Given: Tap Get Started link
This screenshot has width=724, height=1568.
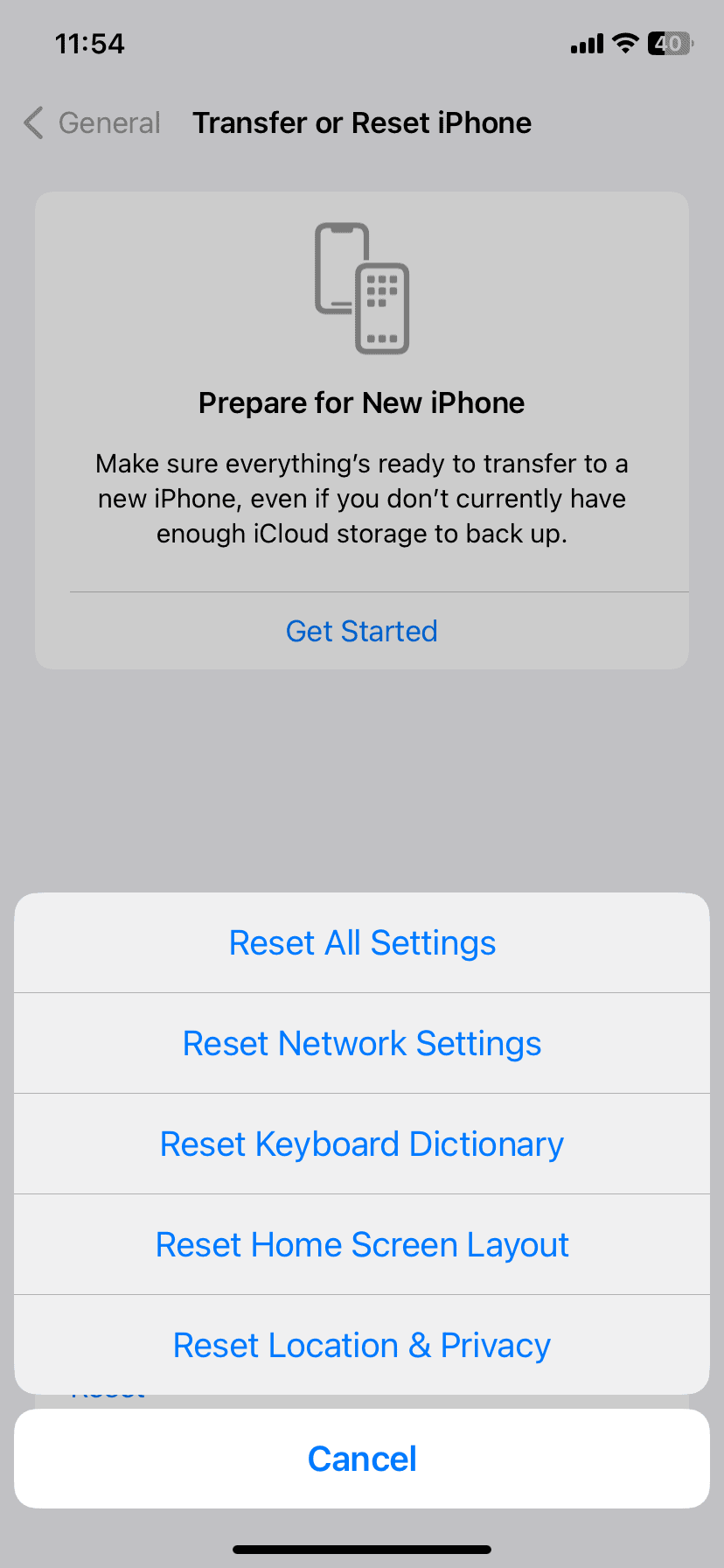Looking at the screenshot, I should click(362, 631).
